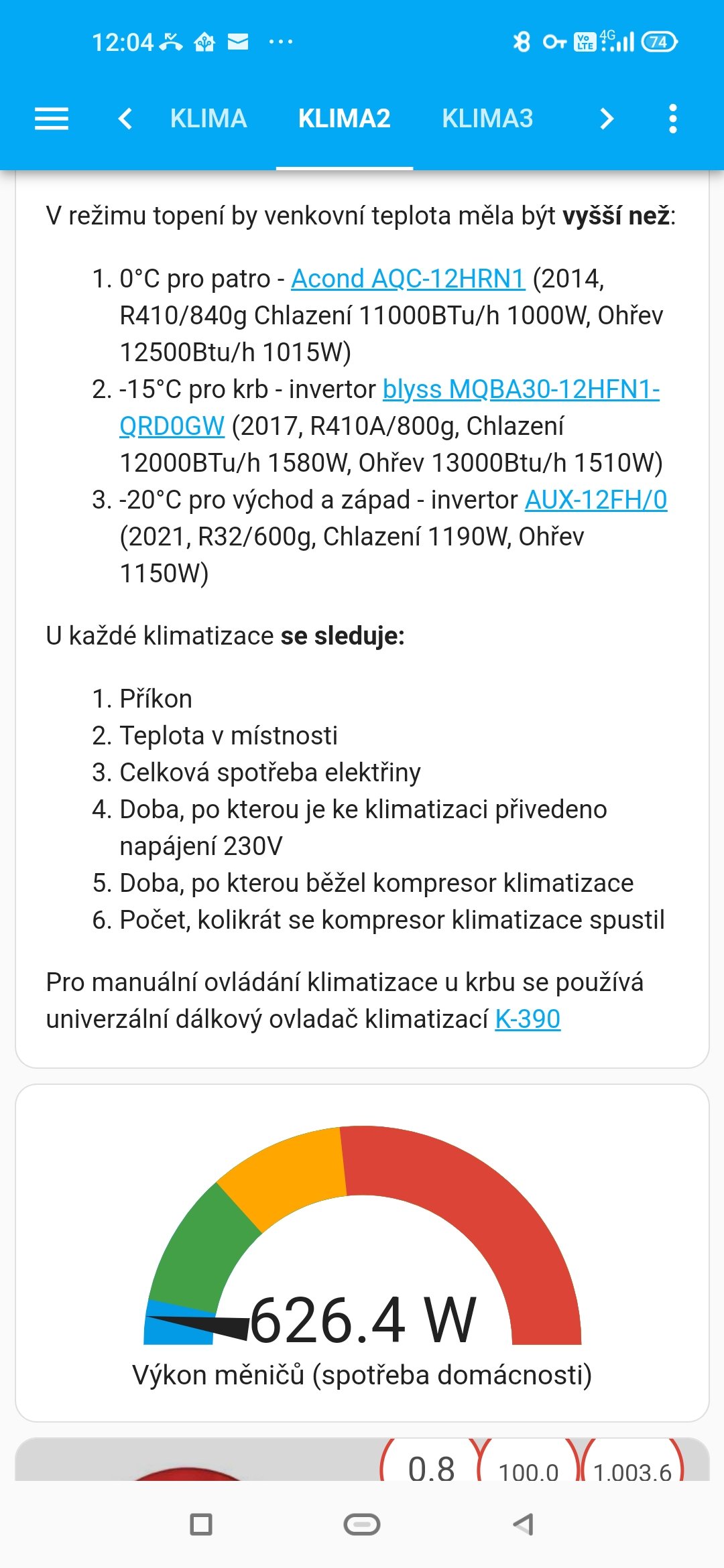Switch to the KLIMA3 tab

coord(487,119)
